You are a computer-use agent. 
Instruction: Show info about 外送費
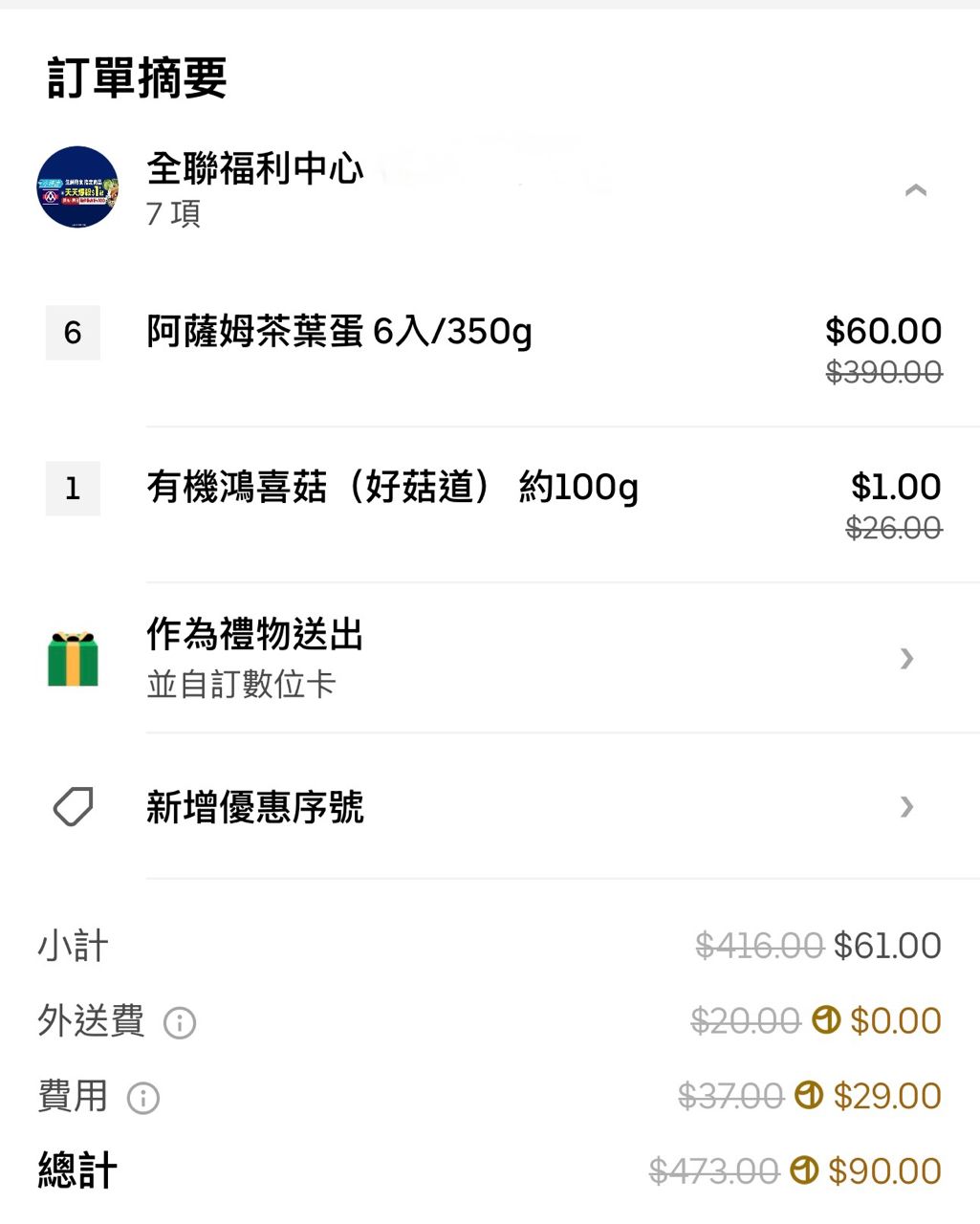click(x=180, y=1023)
